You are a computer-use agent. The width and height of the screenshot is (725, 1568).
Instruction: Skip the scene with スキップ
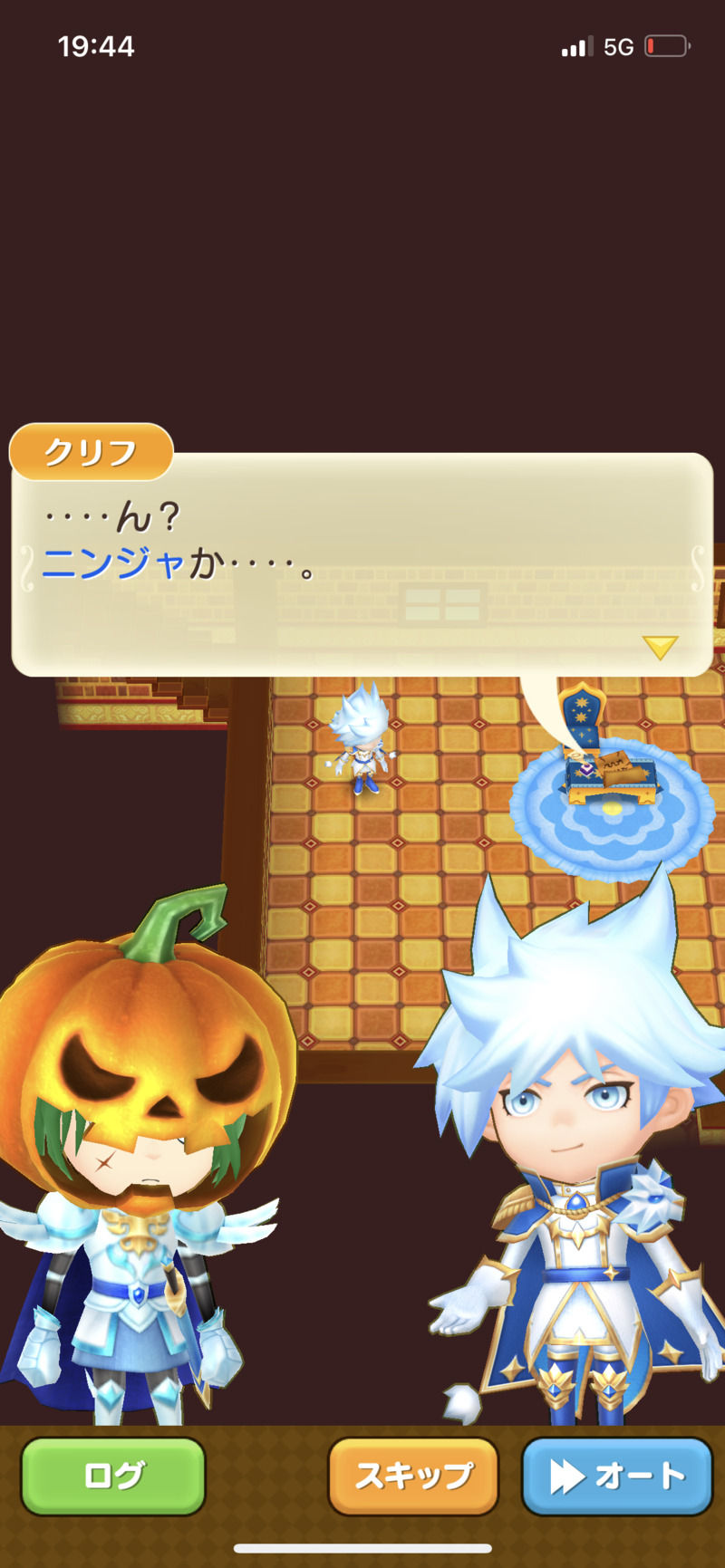(x=413, y=1476)
